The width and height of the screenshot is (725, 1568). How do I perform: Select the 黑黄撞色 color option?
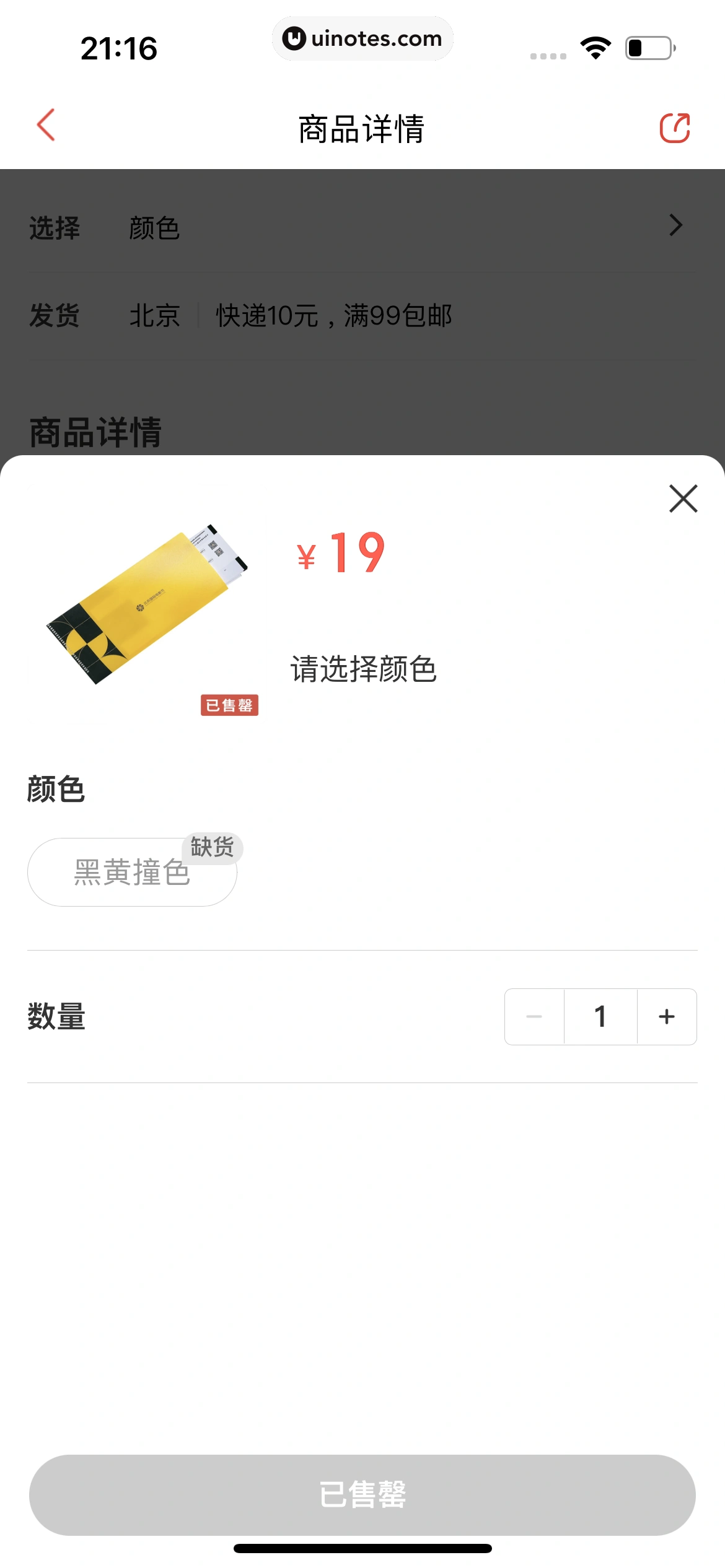tap(132, 872)
